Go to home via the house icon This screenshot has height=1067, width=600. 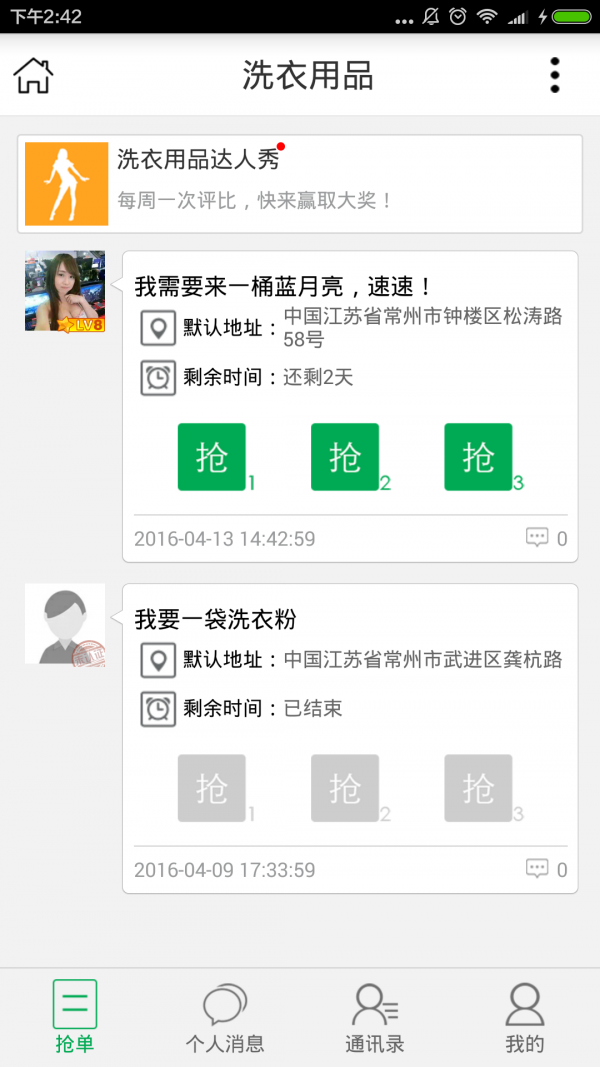pyautogui.click(x=33, y=75)
